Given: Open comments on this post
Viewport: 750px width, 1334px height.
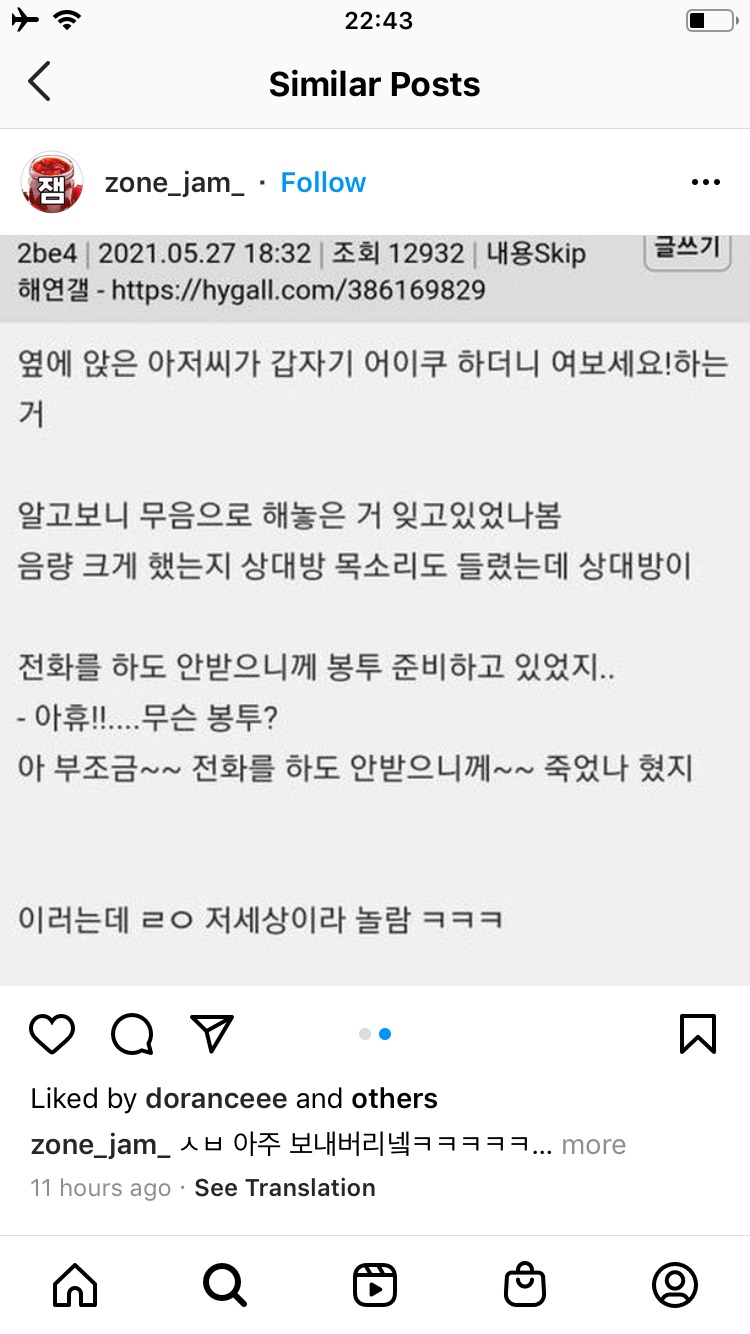Looking at the screenshot, I should [x=132, y=1034].
